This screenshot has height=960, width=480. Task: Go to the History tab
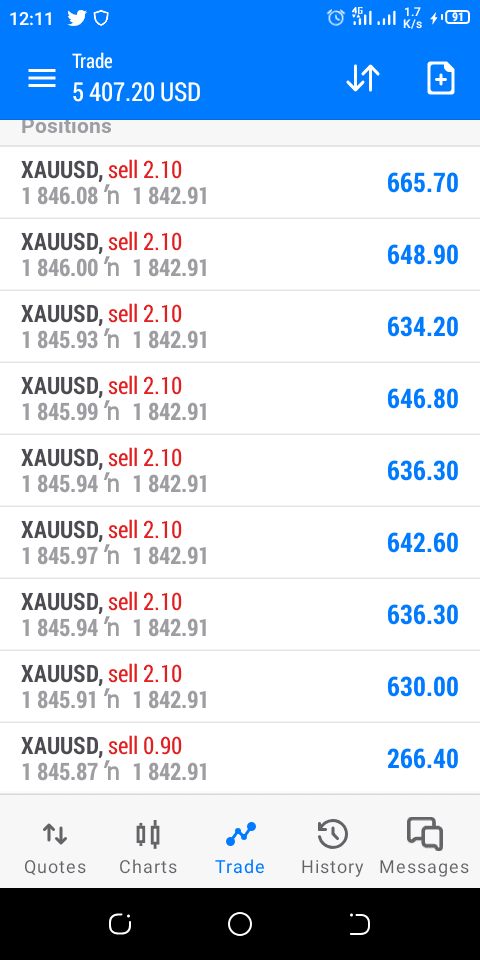(x=332, y=848)
